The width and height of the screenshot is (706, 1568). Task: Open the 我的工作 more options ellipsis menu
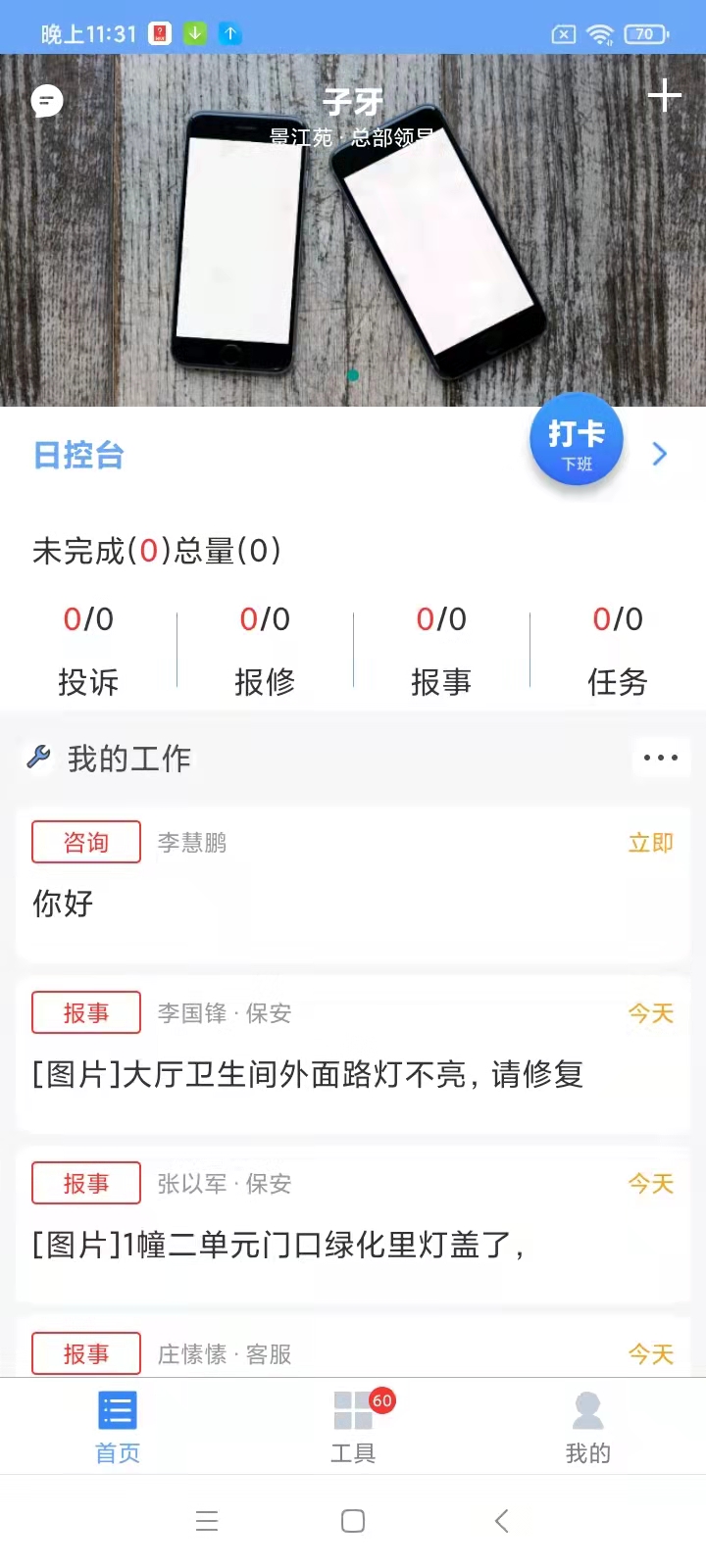[x=662, y=758]
